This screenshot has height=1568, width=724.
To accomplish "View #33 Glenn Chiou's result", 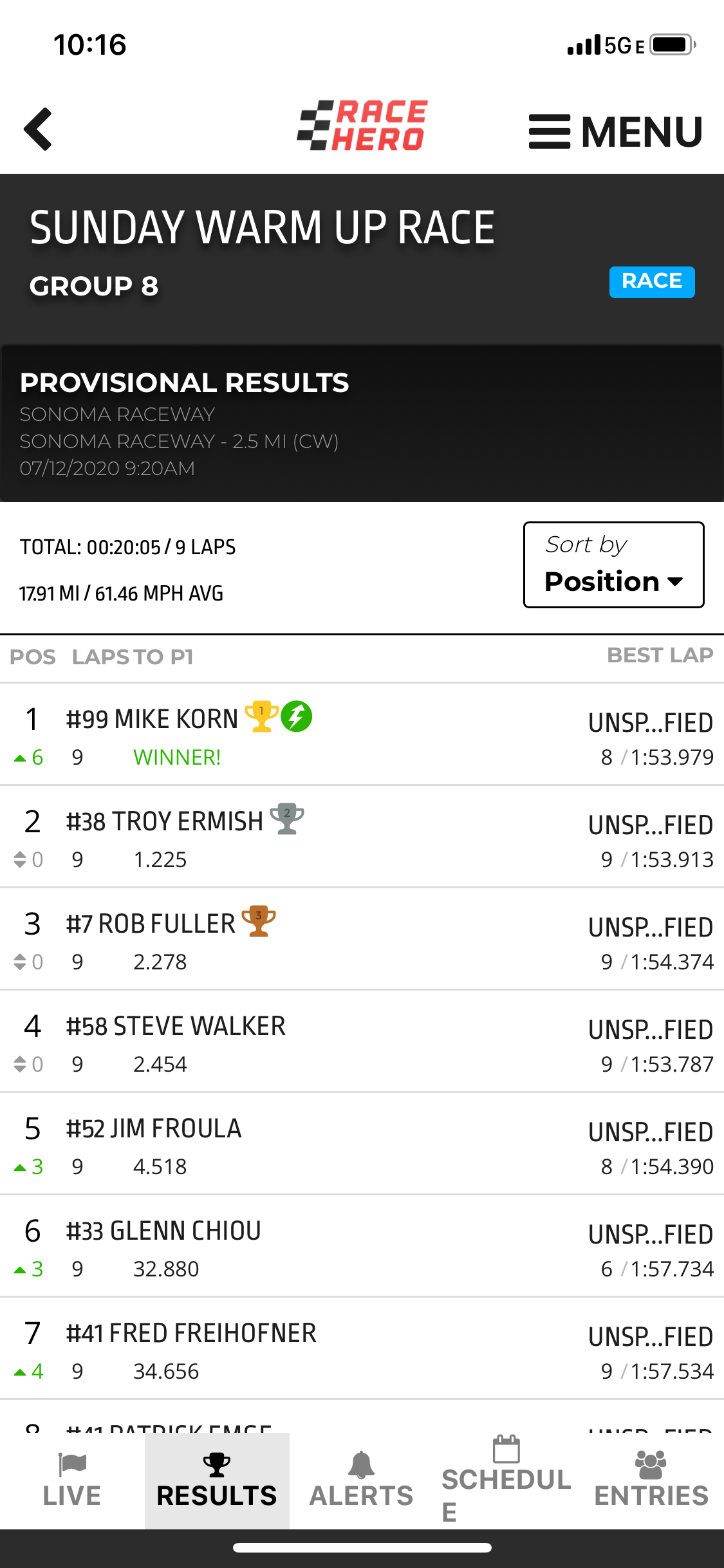I will [362, 1246].
